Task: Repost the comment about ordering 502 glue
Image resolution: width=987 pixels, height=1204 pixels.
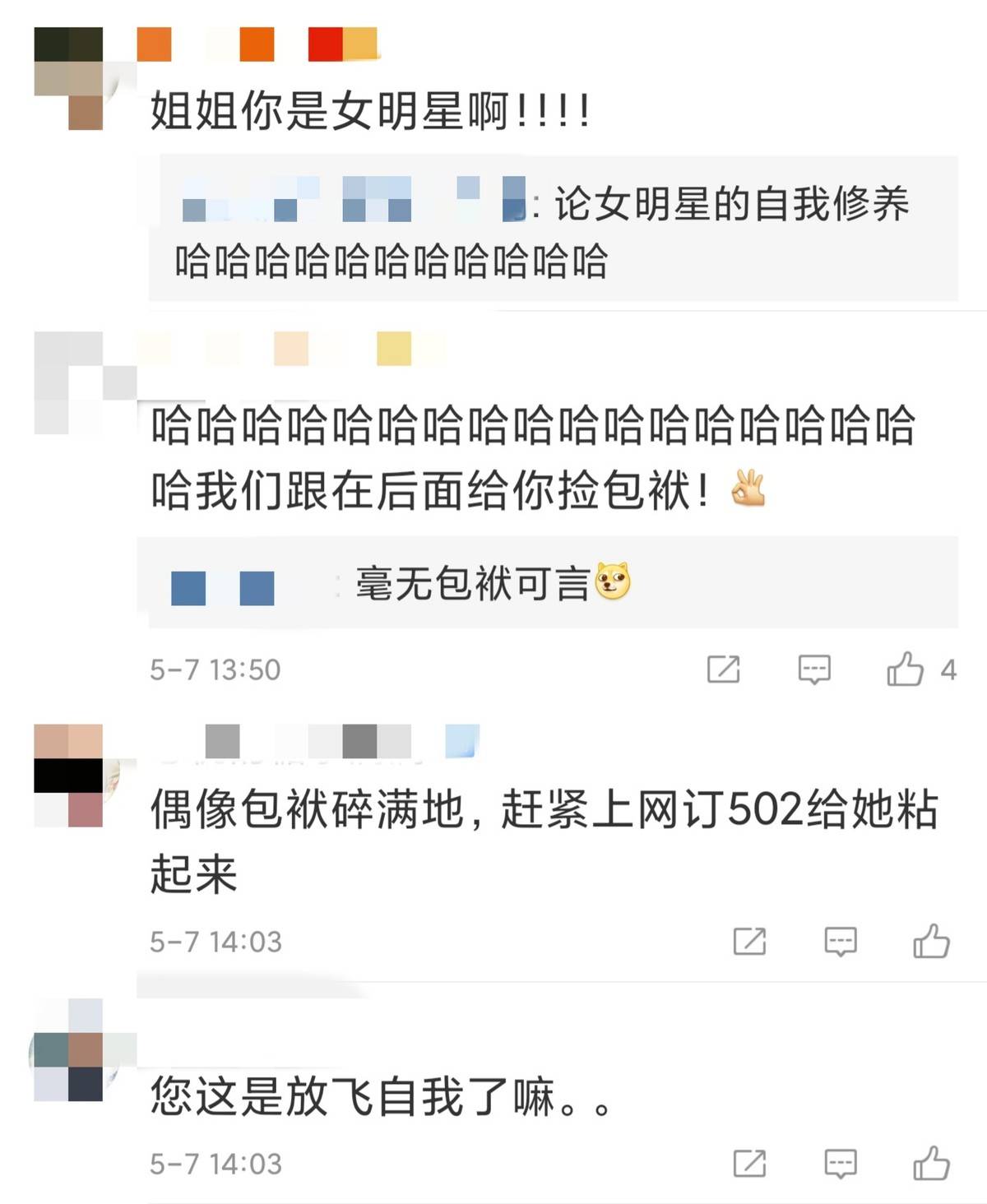Action: point(749,941)
